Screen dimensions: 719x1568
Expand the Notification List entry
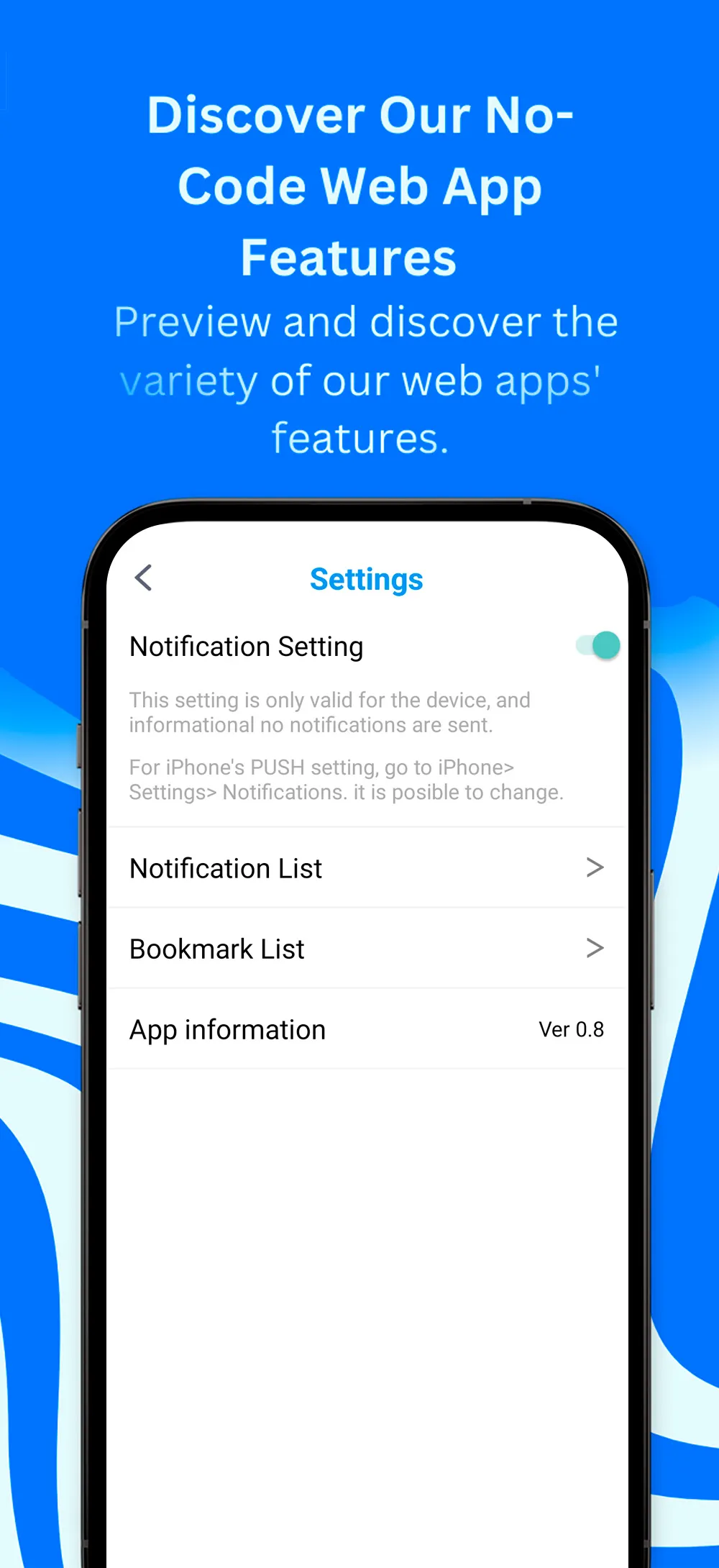click(367, 867)
